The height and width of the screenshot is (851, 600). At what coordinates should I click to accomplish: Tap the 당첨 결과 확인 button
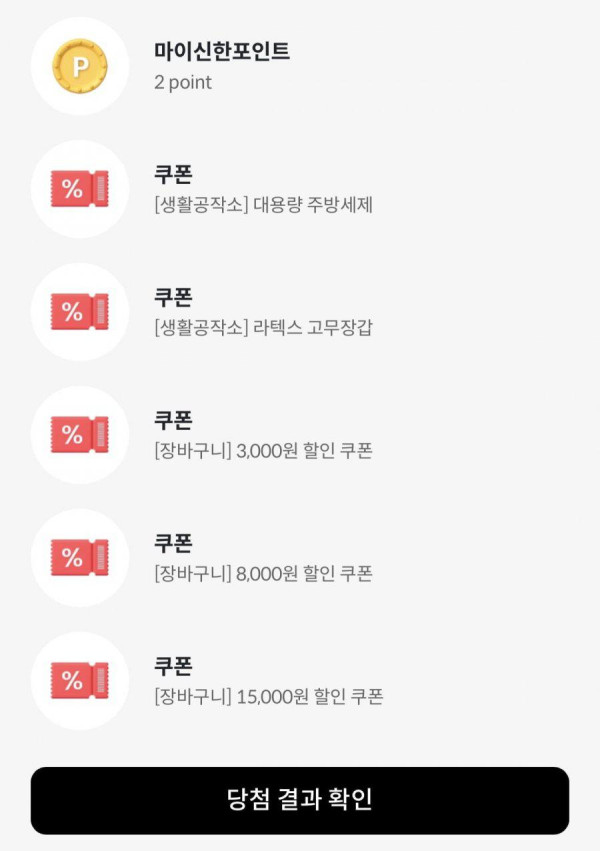point(299,800)
